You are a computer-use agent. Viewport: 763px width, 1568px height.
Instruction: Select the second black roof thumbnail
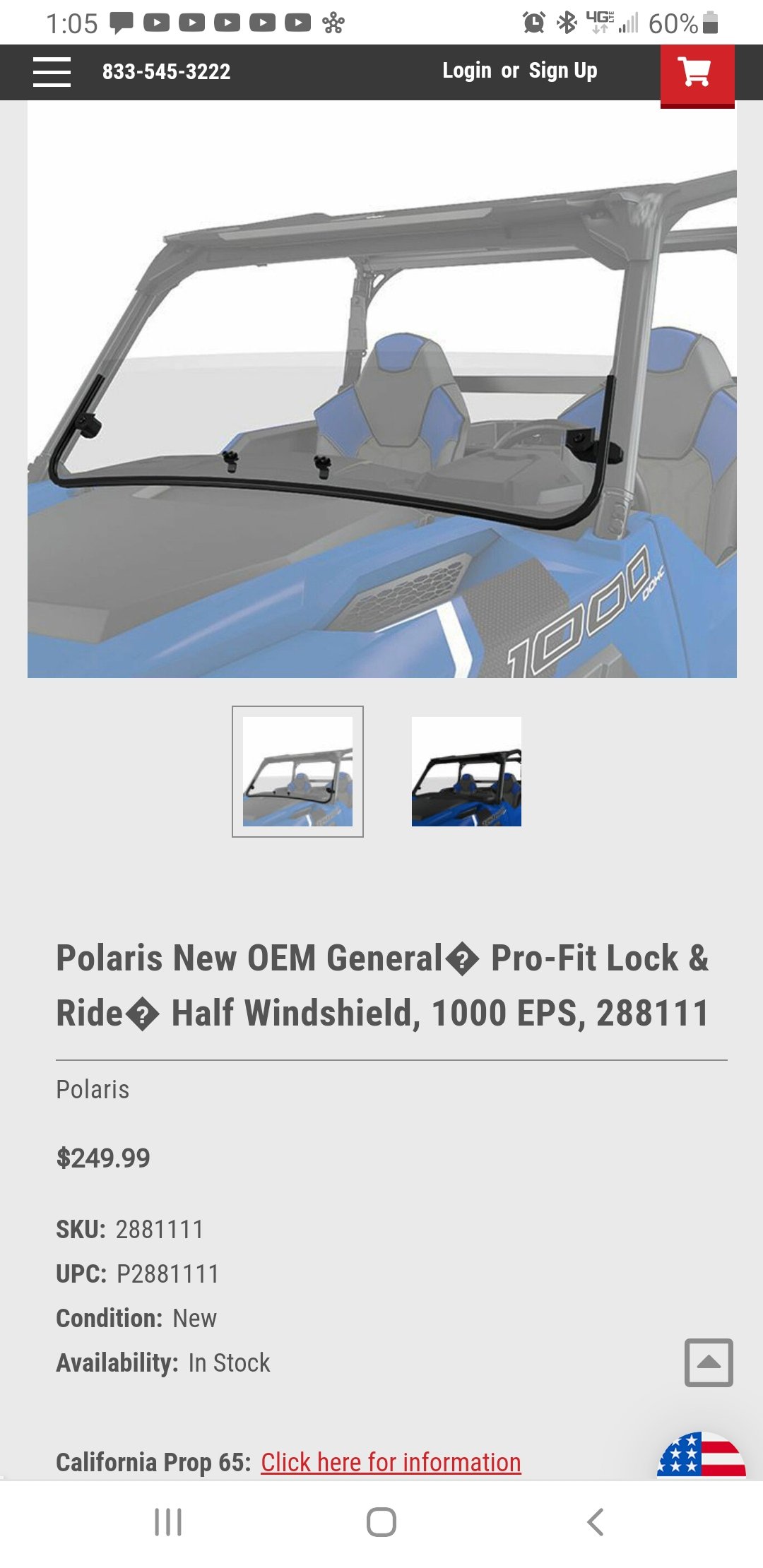pyautogui.click(x=466, y=771)
